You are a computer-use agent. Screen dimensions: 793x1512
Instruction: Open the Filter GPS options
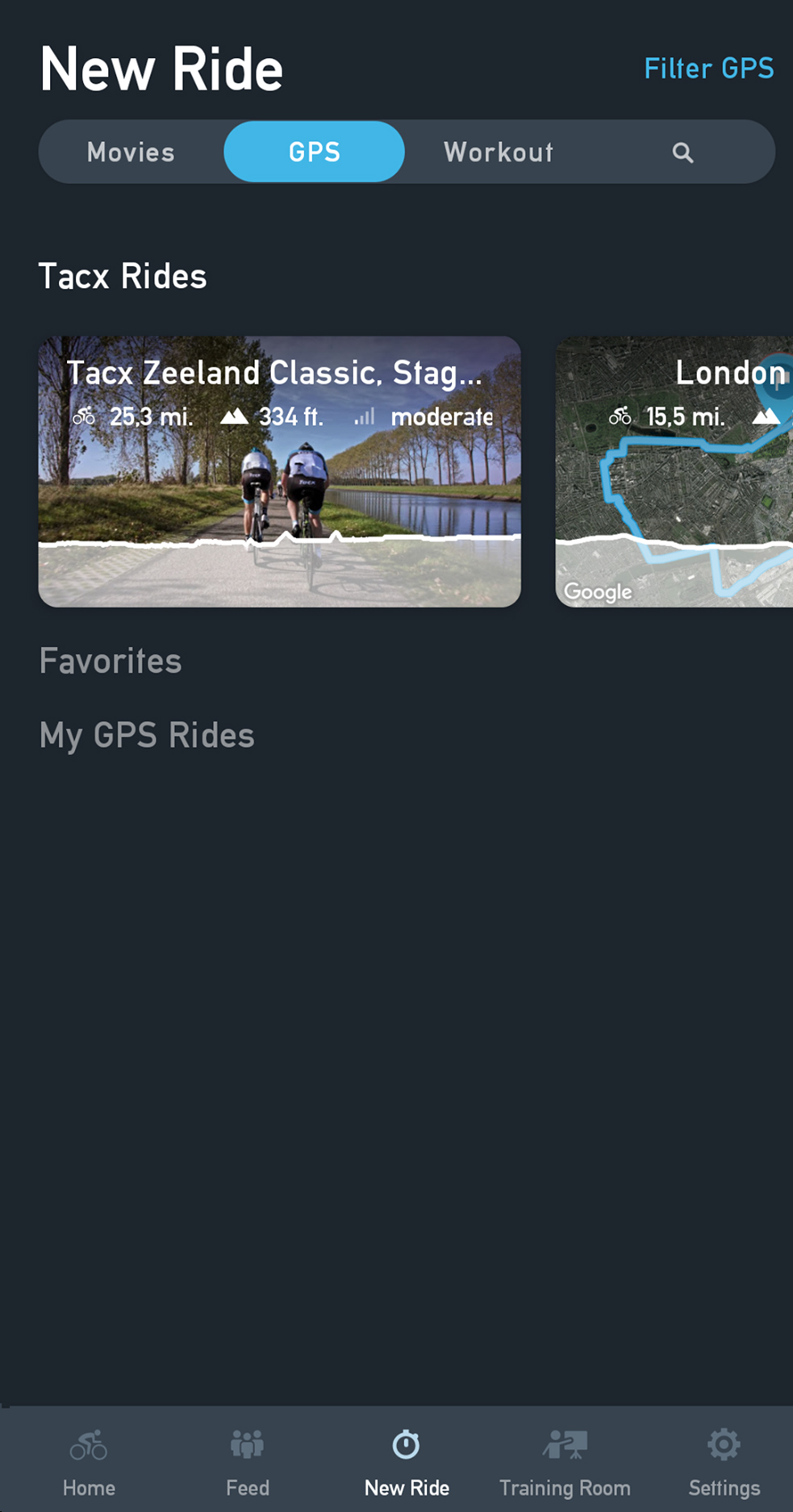point(709,69)
